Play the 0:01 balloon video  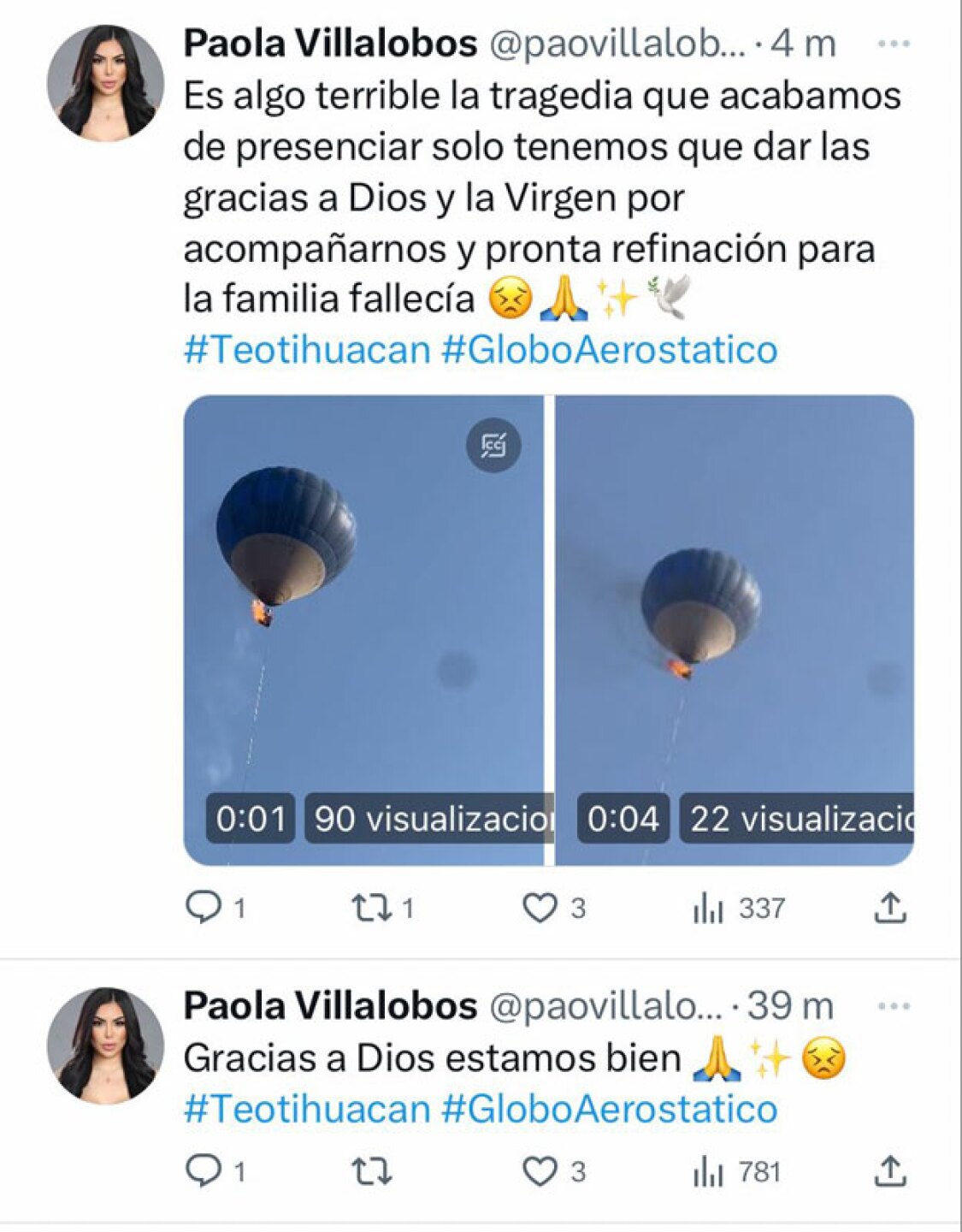pos(363,629)
